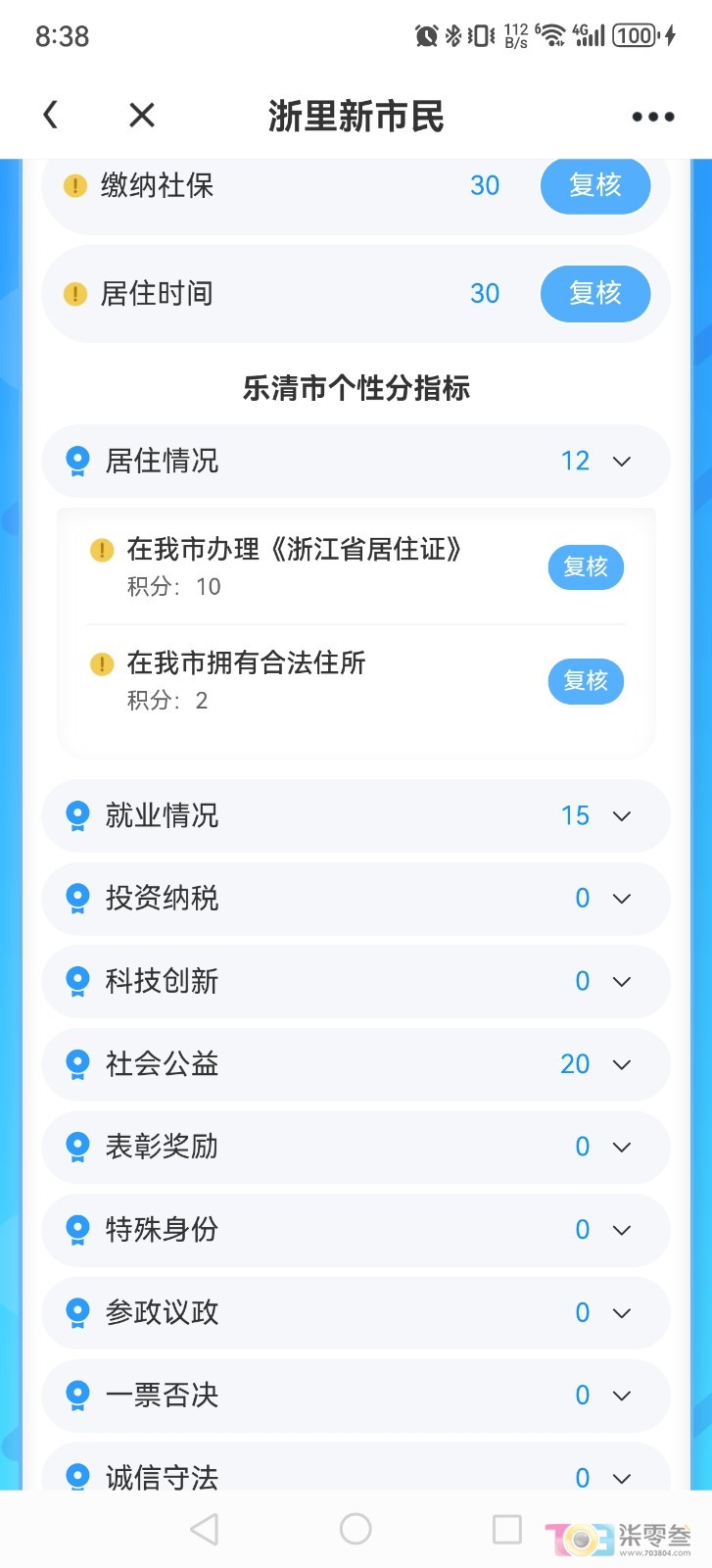Select the medal icon beside 居住情况

(x=76, y=461)
